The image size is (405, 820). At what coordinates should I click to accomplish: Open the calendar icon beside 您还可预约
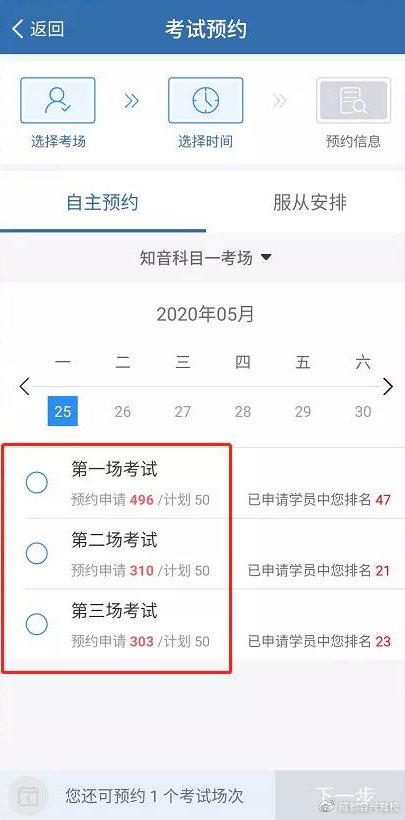[x=27, y=796]
